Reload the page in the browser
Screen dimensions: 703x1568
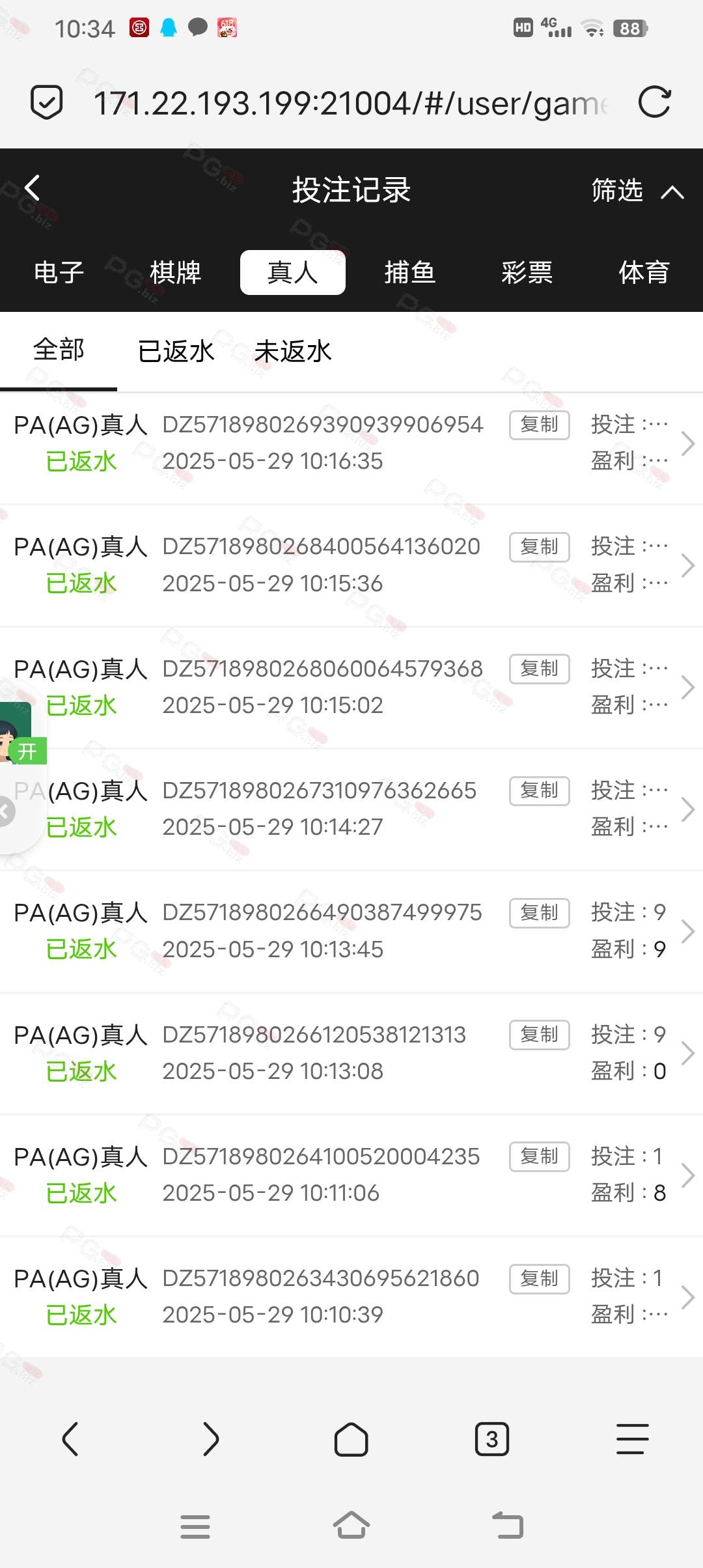click(654, 103)
